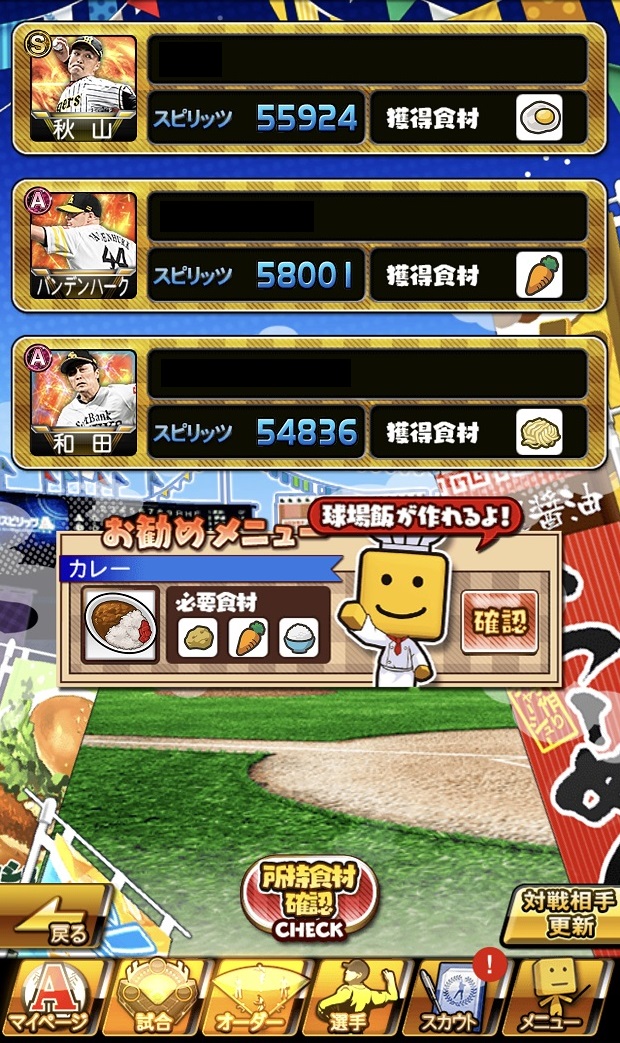Switch to the マイページ tab
This screenshot has height=1043, width=620.
[x=52, y=998]
